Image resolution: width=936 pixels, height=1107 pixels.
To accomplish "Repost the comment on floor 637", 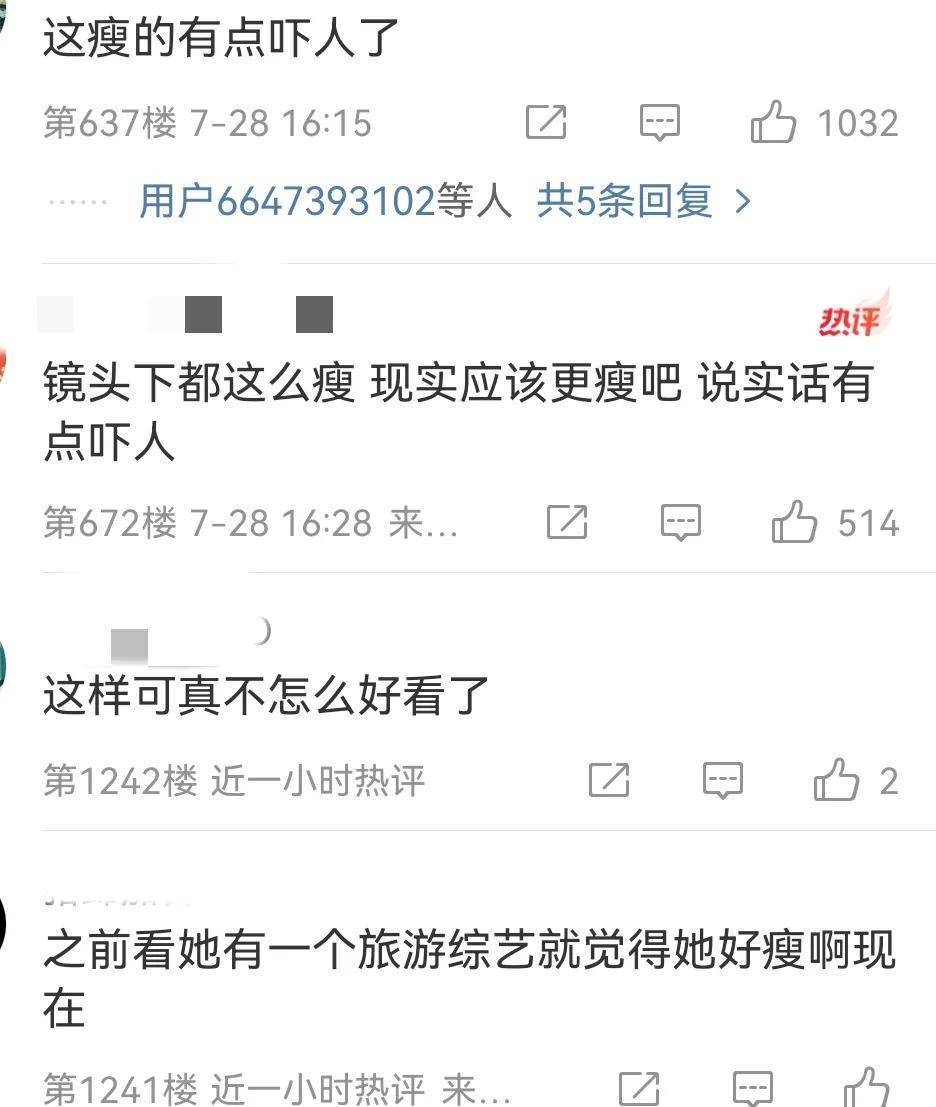I will coord(546,124).
